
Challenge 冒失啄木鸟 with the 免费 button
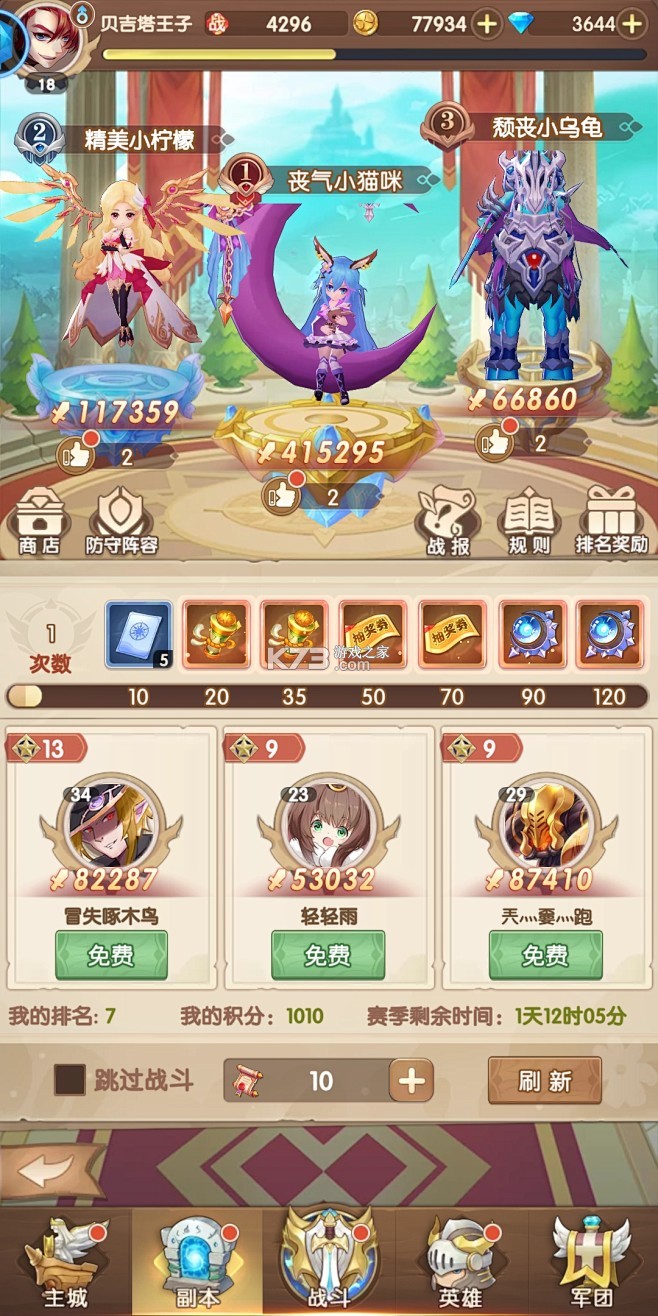111,955
